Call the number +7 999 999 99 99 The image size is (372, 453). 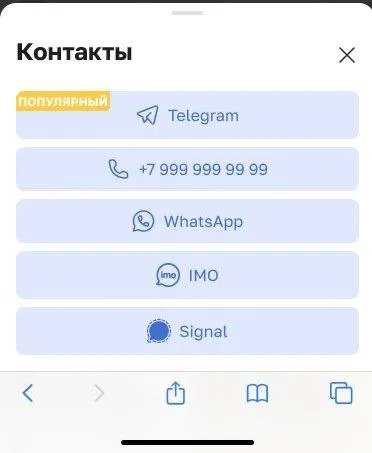coord(187,169)
